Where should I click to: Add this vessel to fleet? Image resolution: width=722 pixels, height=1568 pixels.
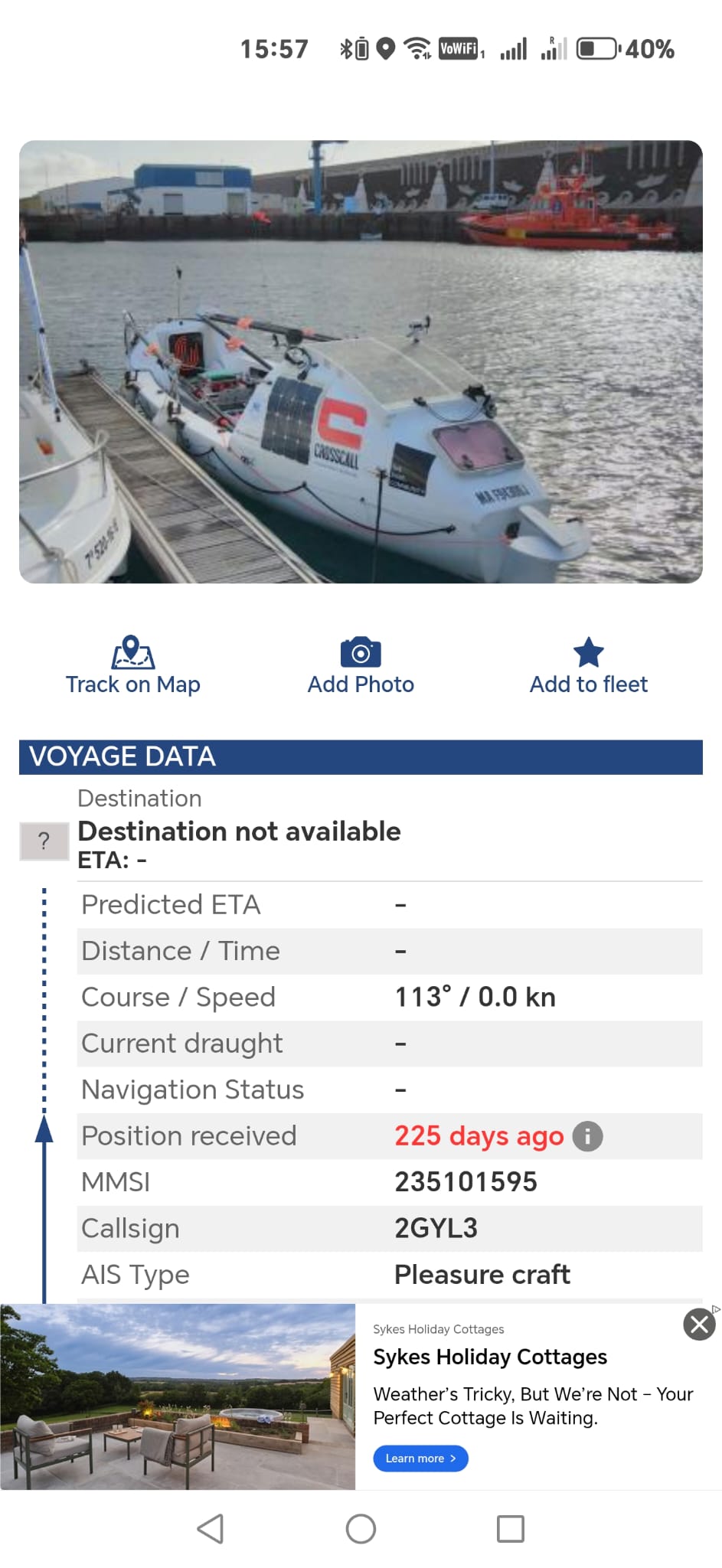588,666
